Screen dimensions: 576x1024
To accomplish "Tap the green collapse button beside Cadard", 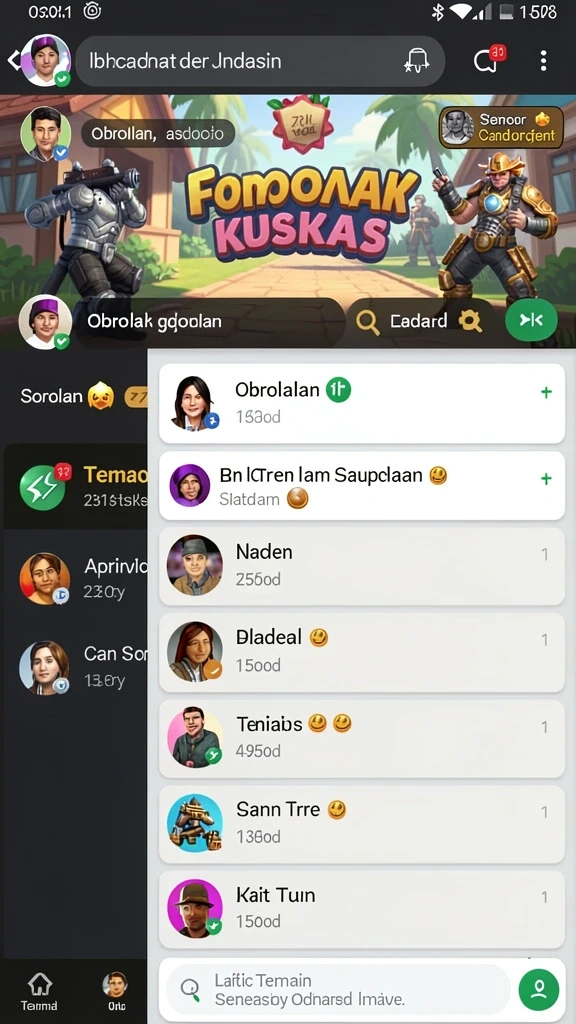I will pyautogui.click(x=531, y=320).
